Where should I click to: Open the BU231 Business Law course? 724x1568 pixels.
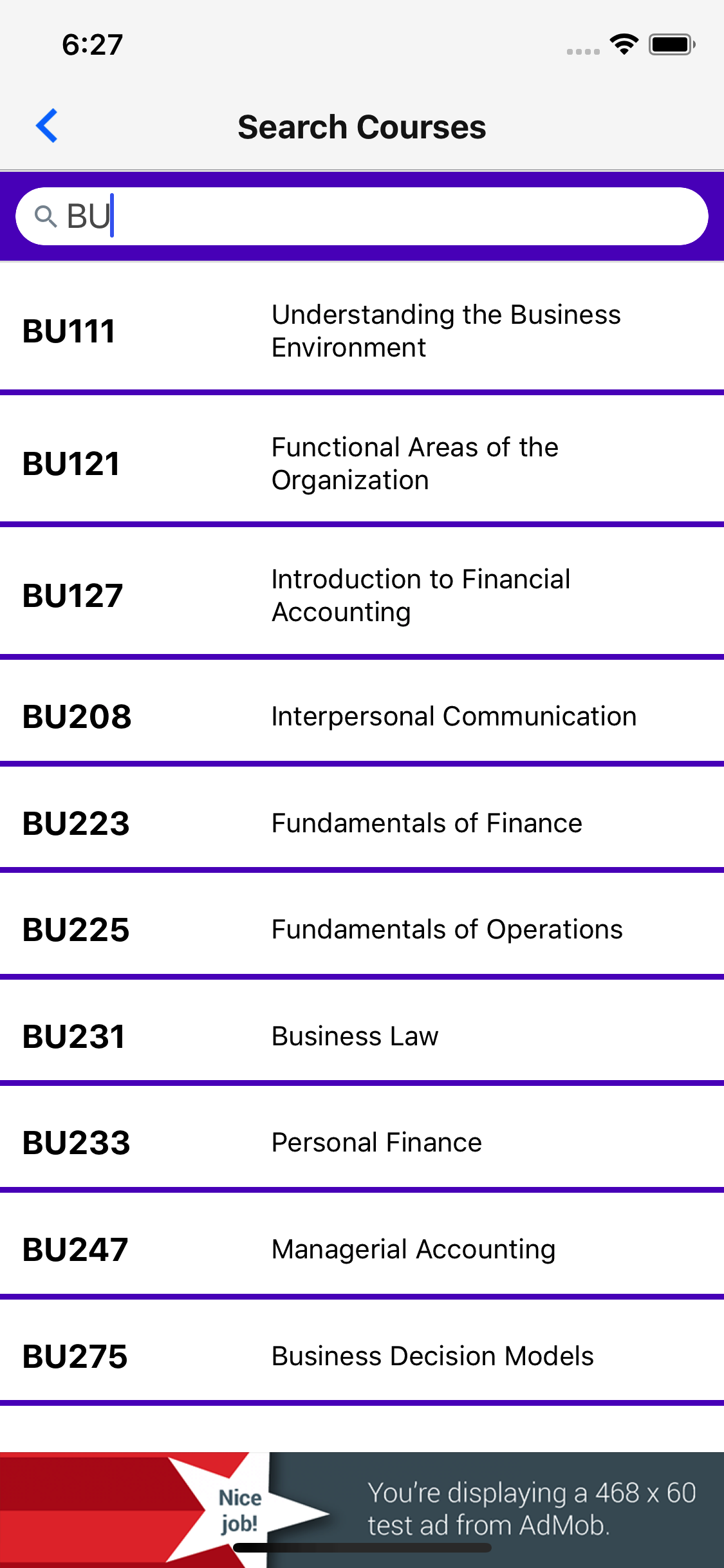(360, 1036)
